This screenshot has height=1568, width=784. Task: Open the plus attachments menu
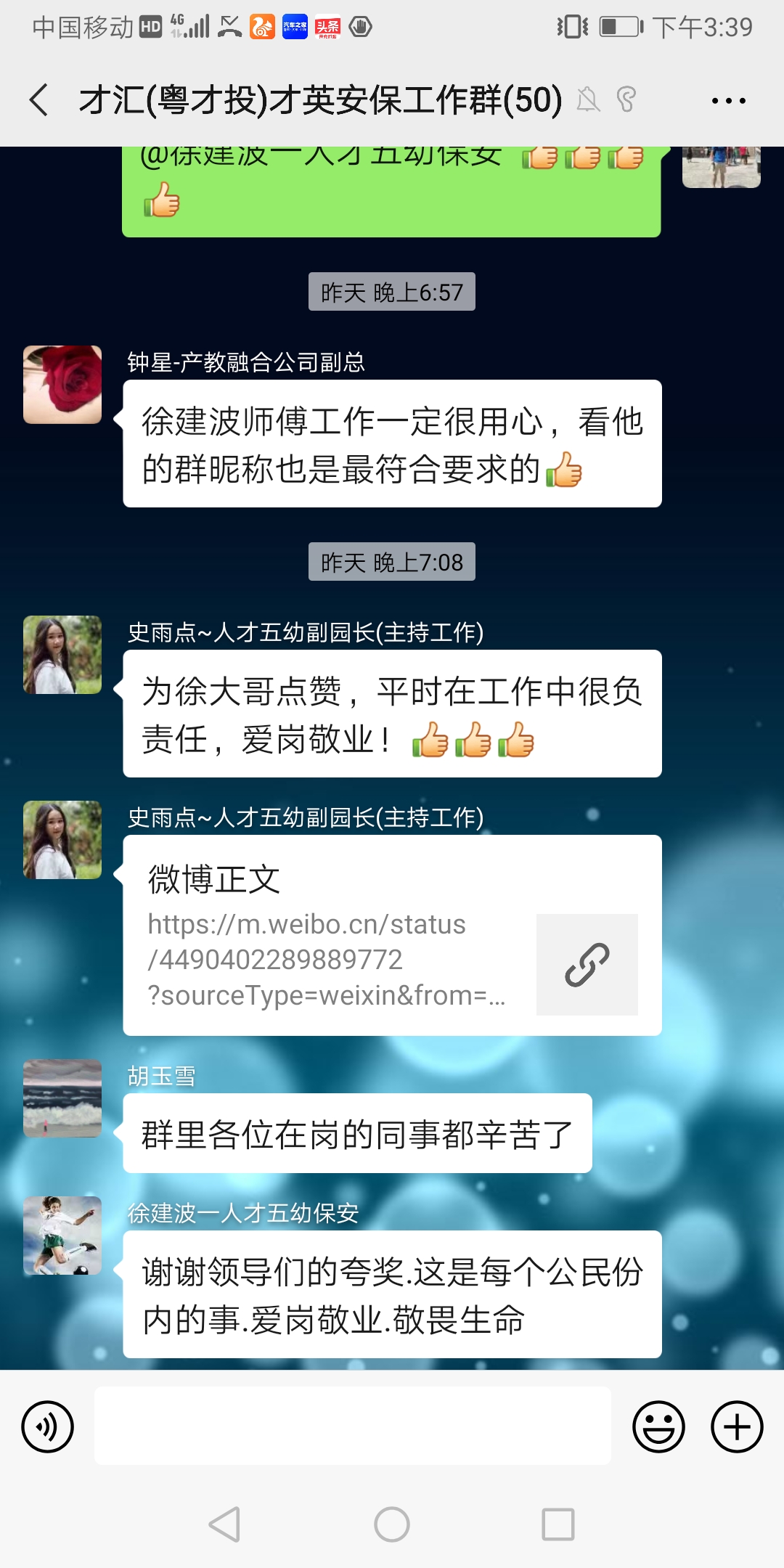coord(736,1426)
